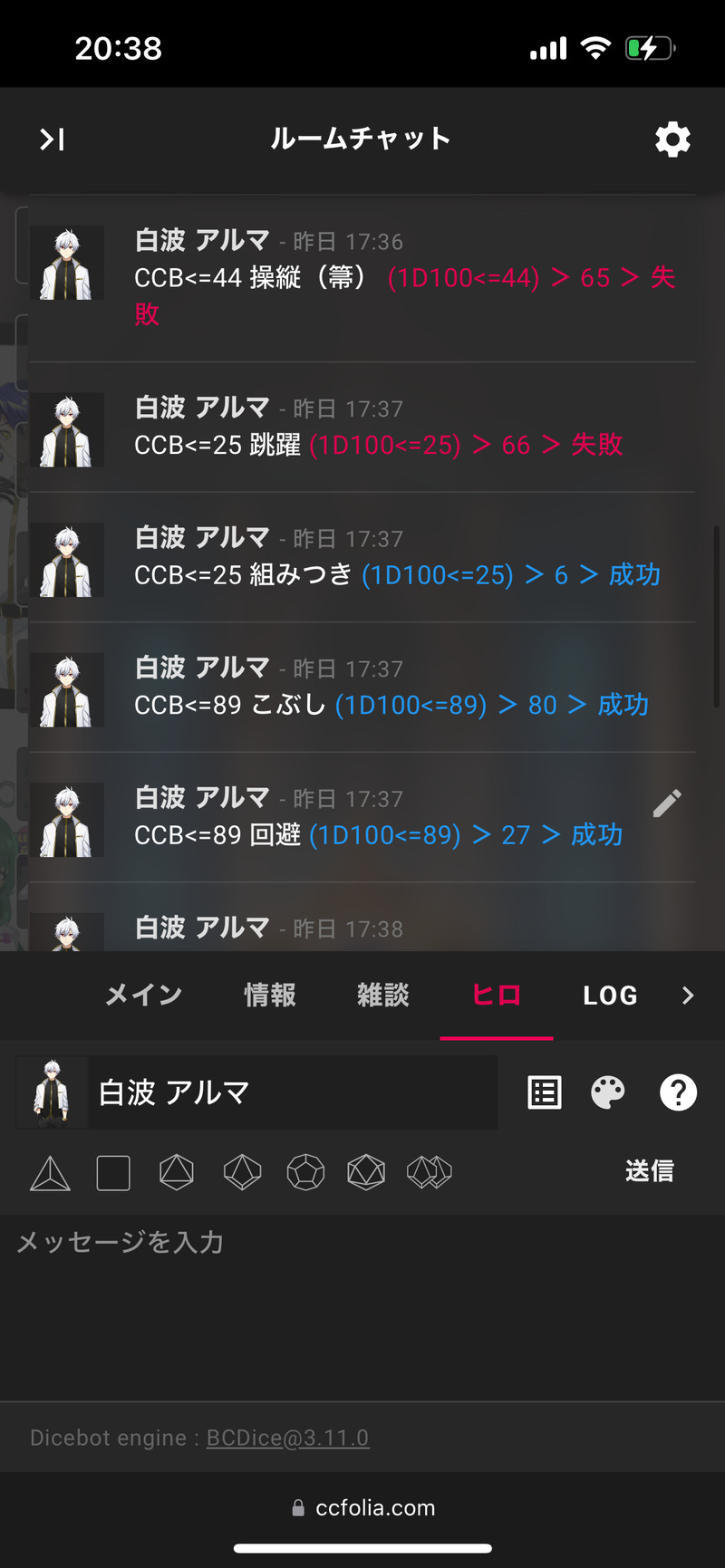The image size is (725, 1568).
Task: Collapse the room chat panel
Action: click(52, 139)
